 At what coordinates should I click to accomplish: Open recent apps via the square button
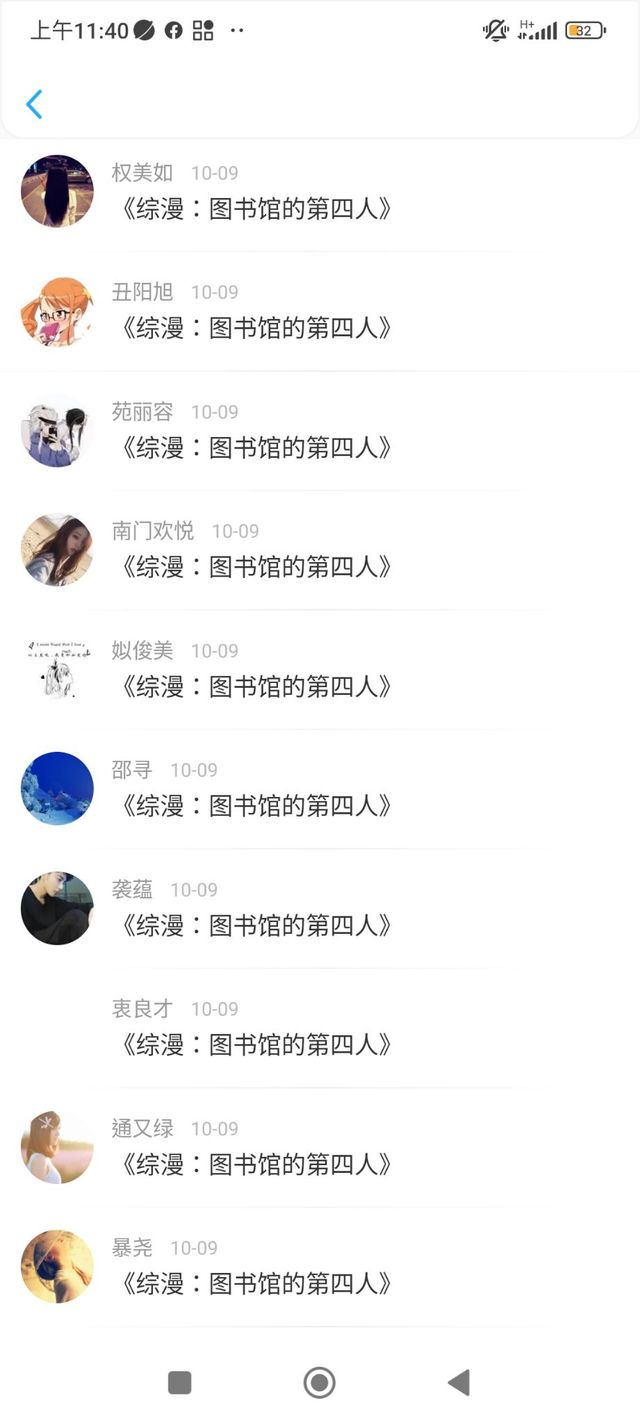[180, 1383]
